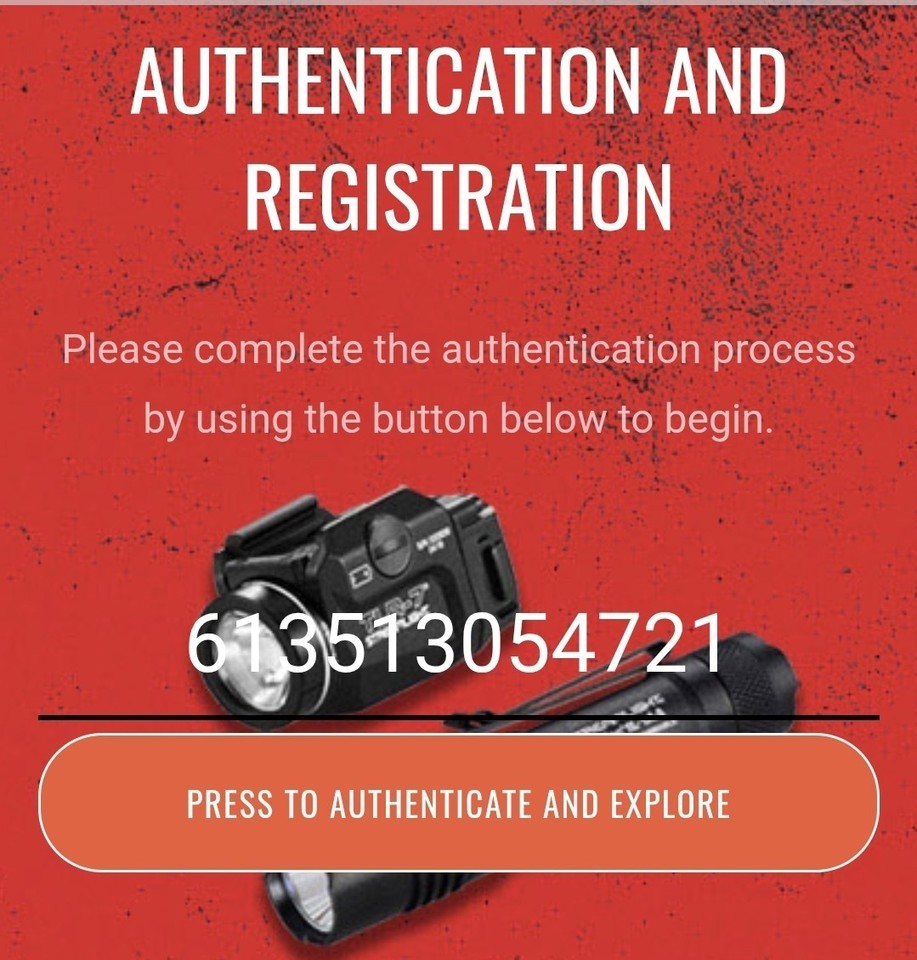This screenshot has height=960, width=917.
Task: Tap the Press to Authenticate and Explore button
Action: point(458,803)
